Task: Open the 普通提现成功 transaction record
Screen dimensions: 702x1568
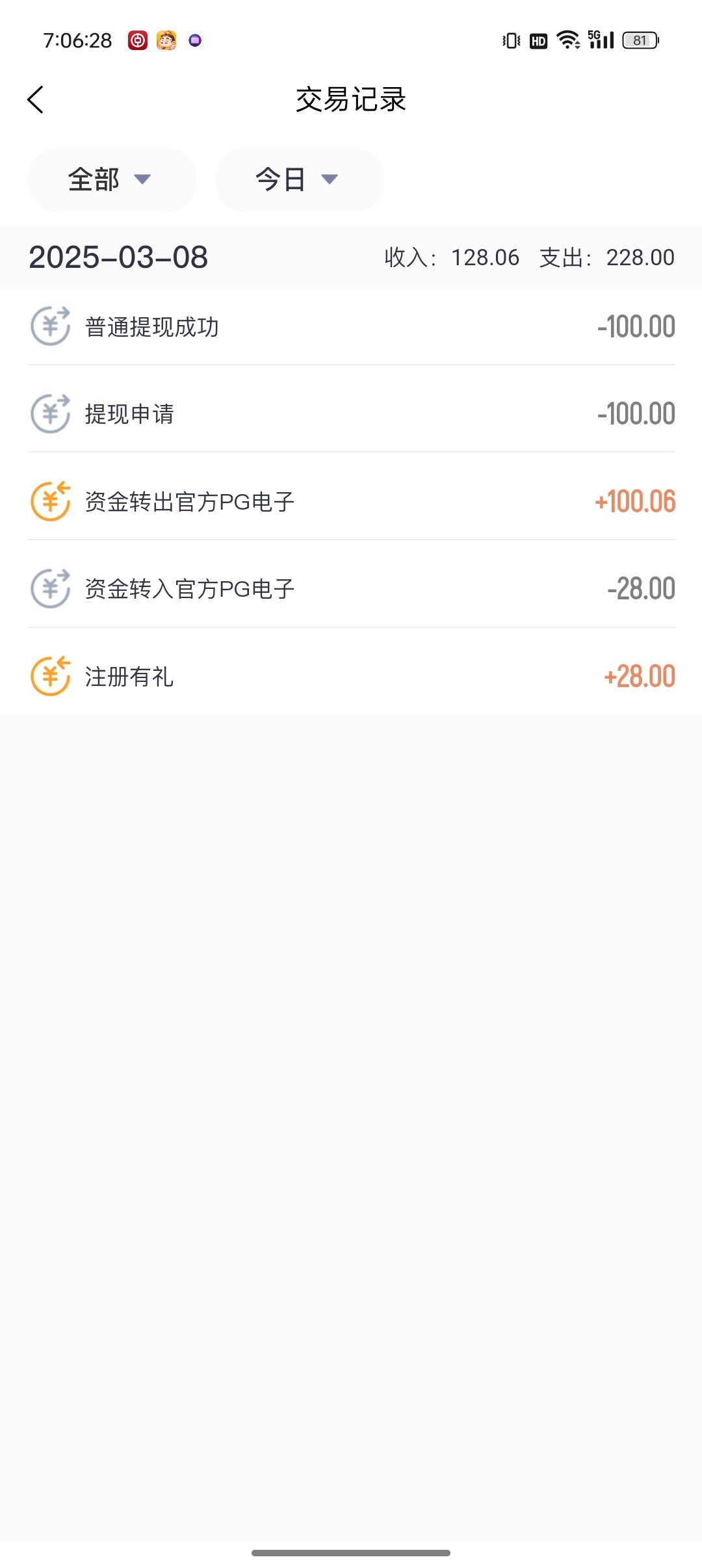Action: [351, 326]
